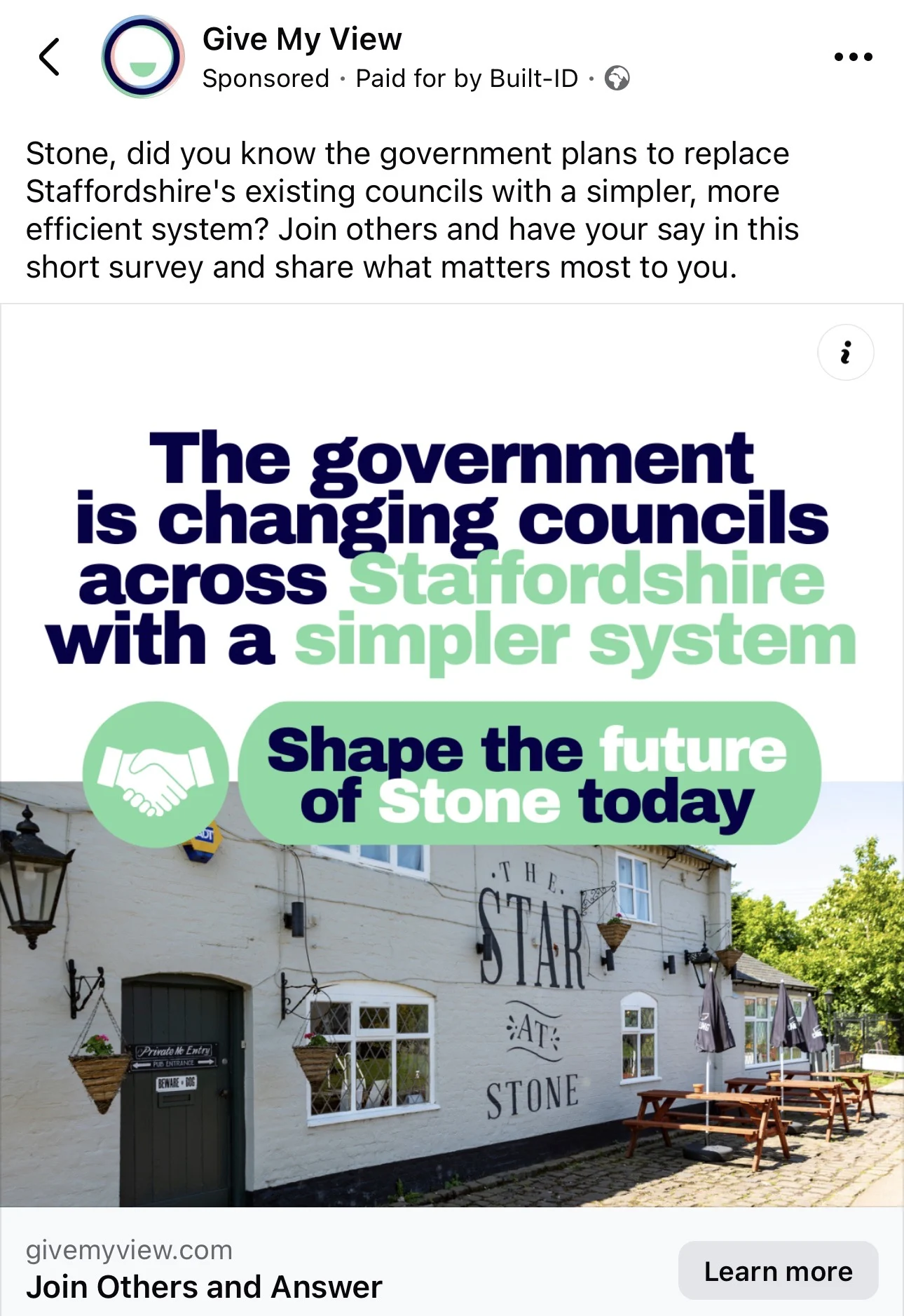Tap the ad info icon
904x1316 pixels.
coord(845,352)
